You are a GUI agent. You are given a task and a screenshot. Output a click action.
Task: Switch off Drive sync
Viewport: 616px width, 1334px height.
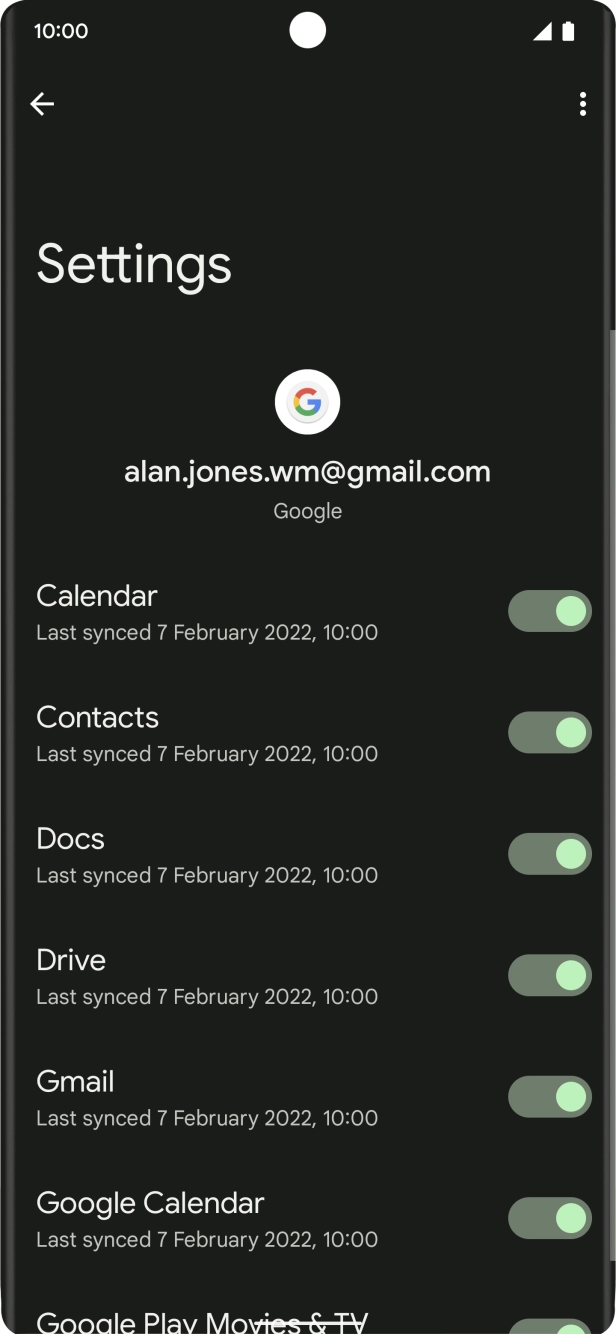click(549, 975)
